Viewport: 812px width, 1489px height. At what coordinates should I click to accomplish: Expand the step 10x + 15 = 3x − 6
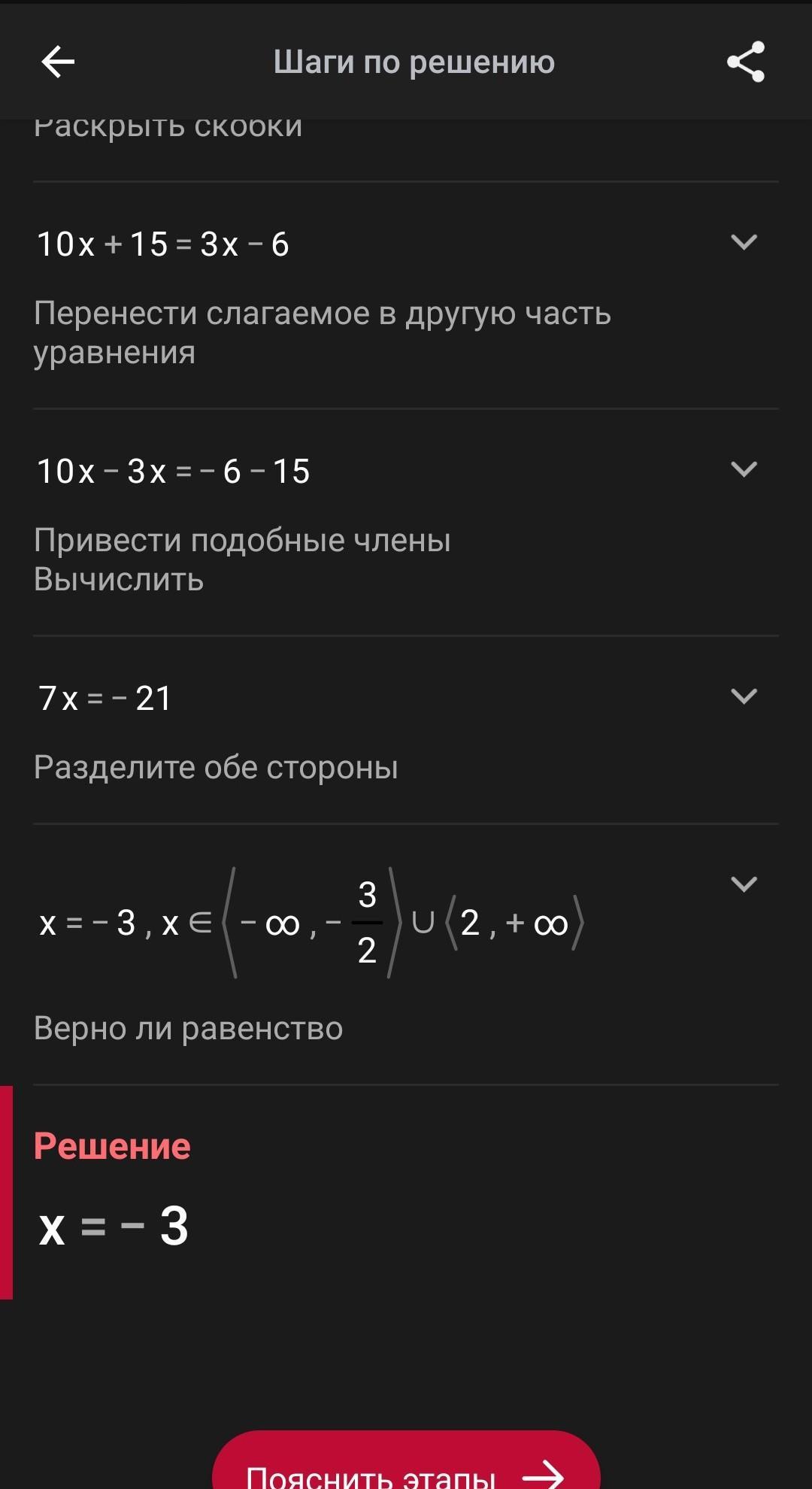click(744, 242)
